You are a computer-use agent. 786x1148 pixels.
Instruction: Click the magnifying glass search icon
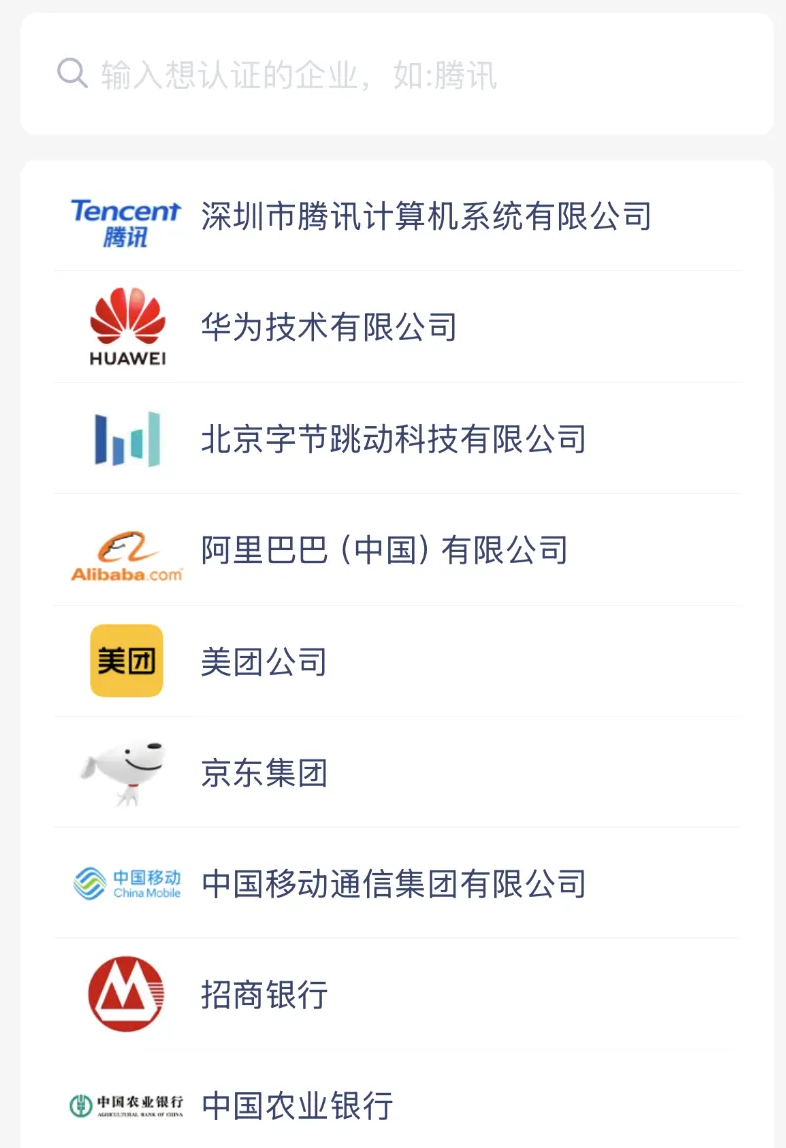tap(71, 72)
